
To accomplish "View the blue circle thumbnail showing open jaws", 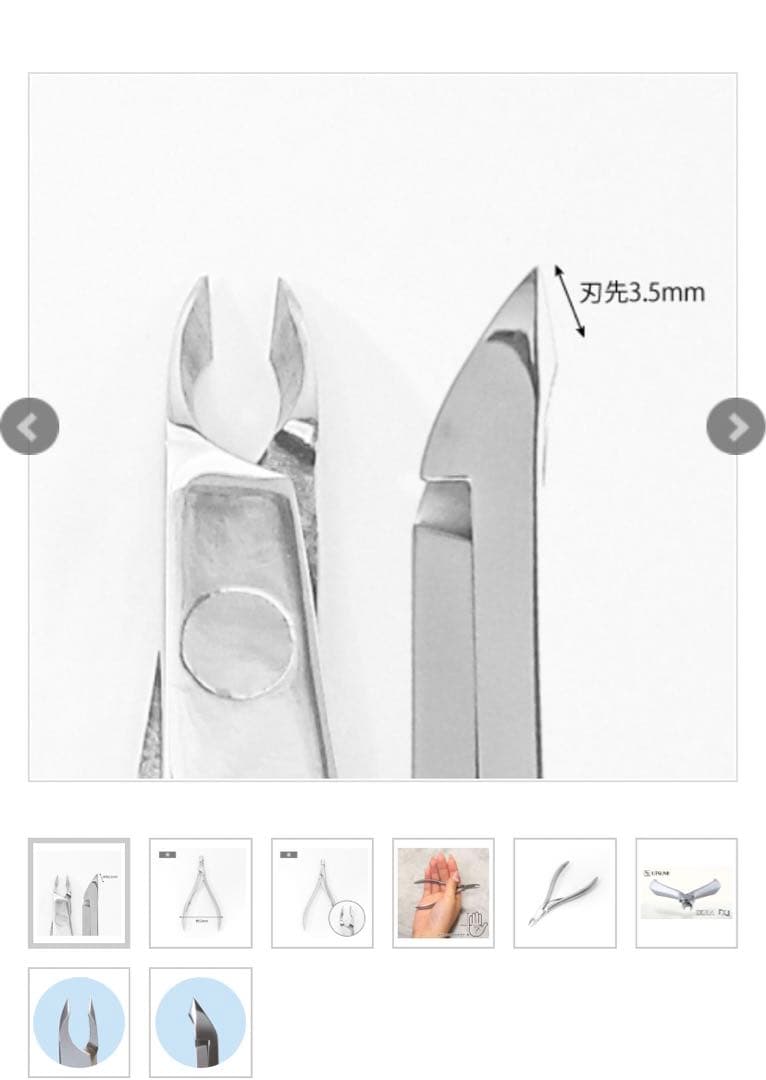I will point(79,1021).
